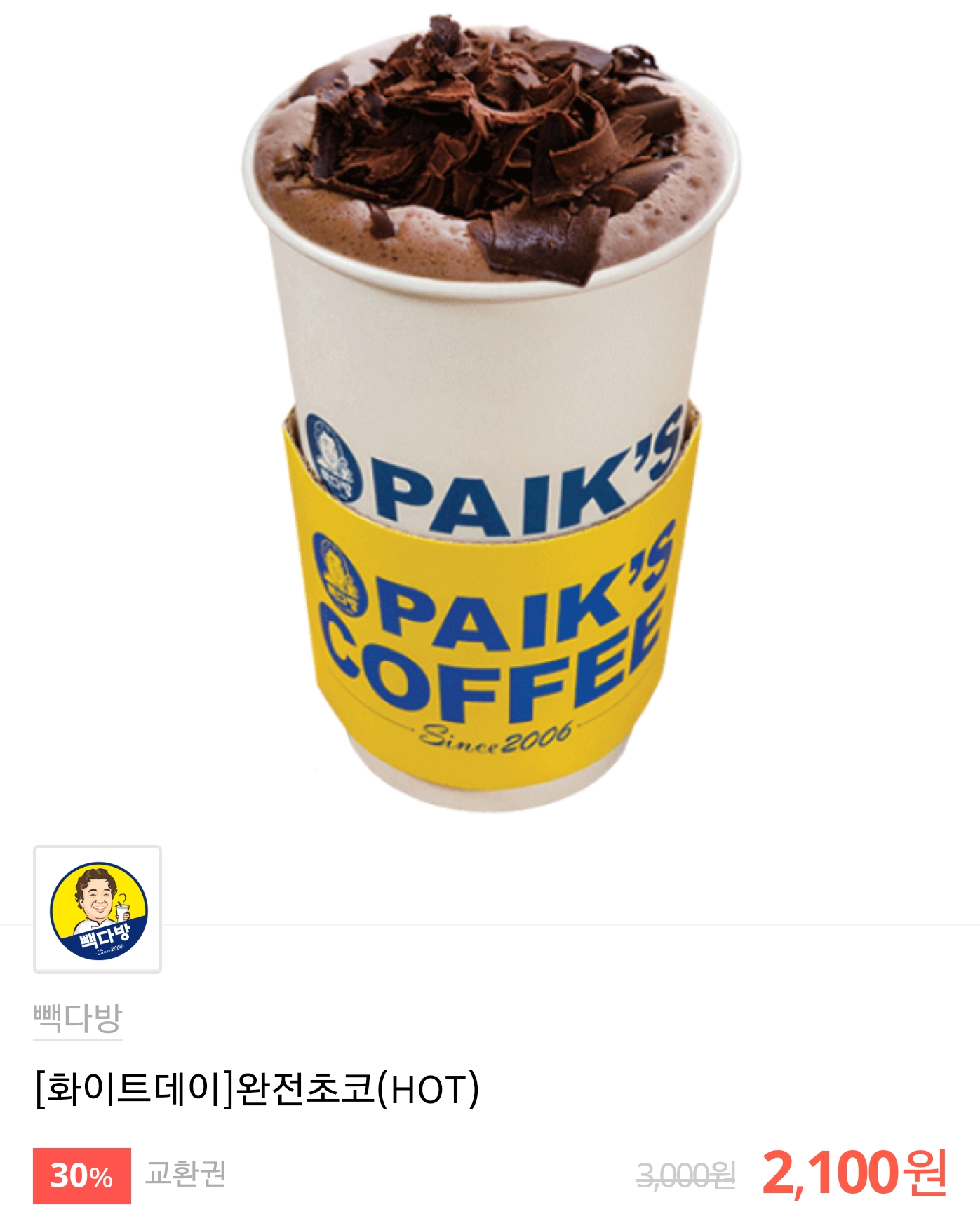
Task: Tap the underlined 빽다방 brand link
Action: pyautogui.click(x=78, y=1019)
